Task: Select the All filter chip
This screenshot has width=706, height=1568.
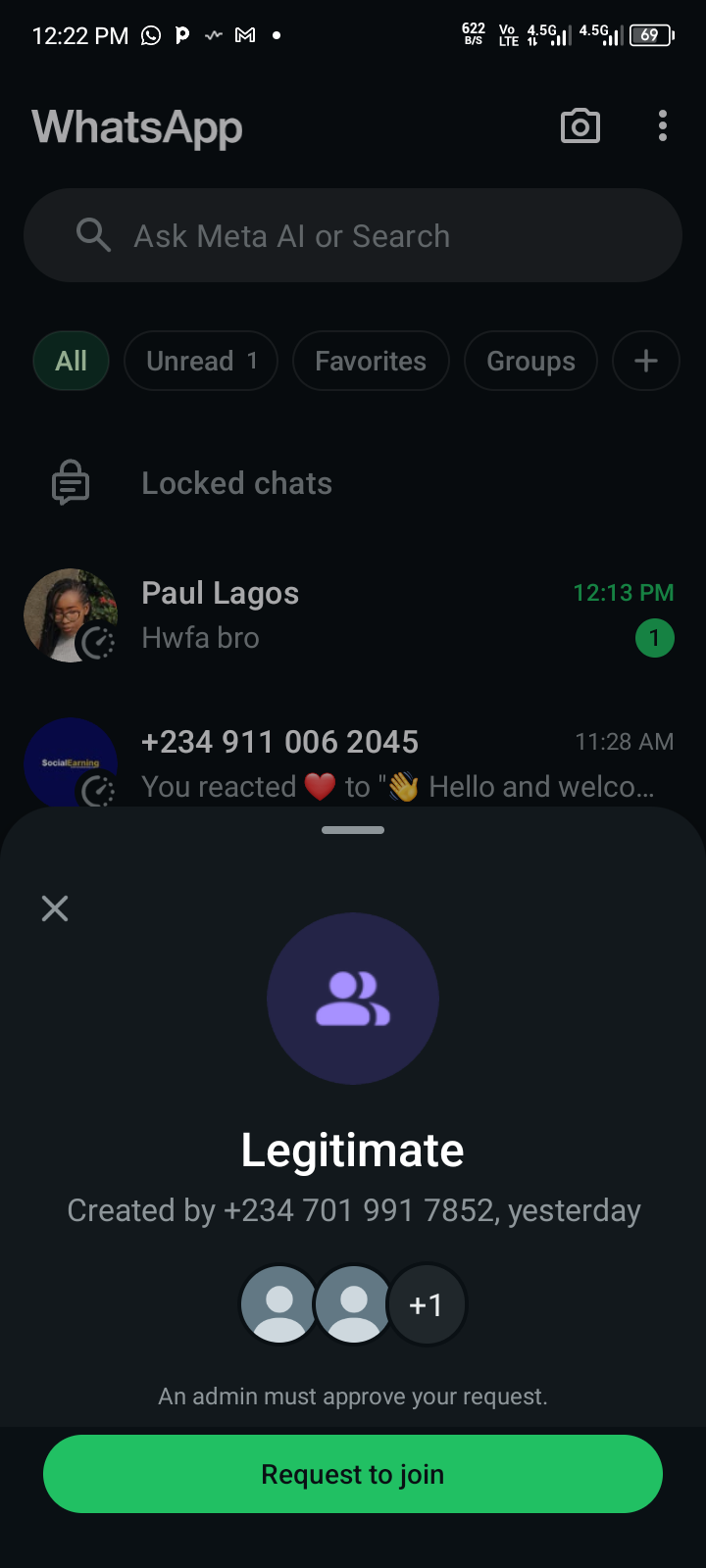Action: click(71, 362)
